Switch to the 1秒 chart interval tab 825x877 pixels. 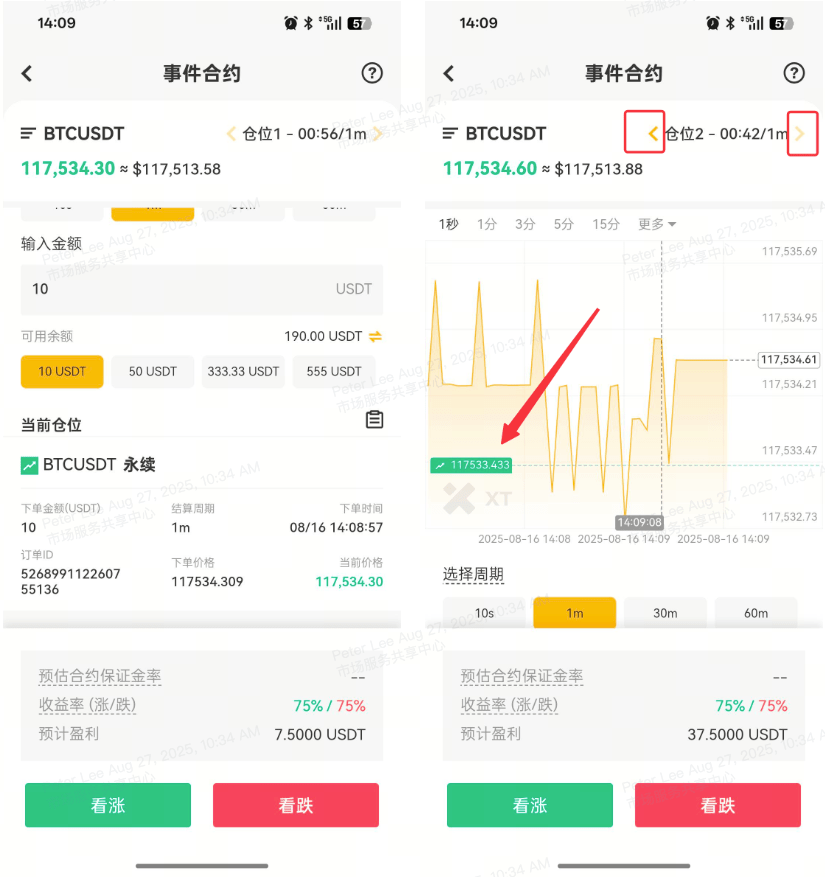point(448,224)
